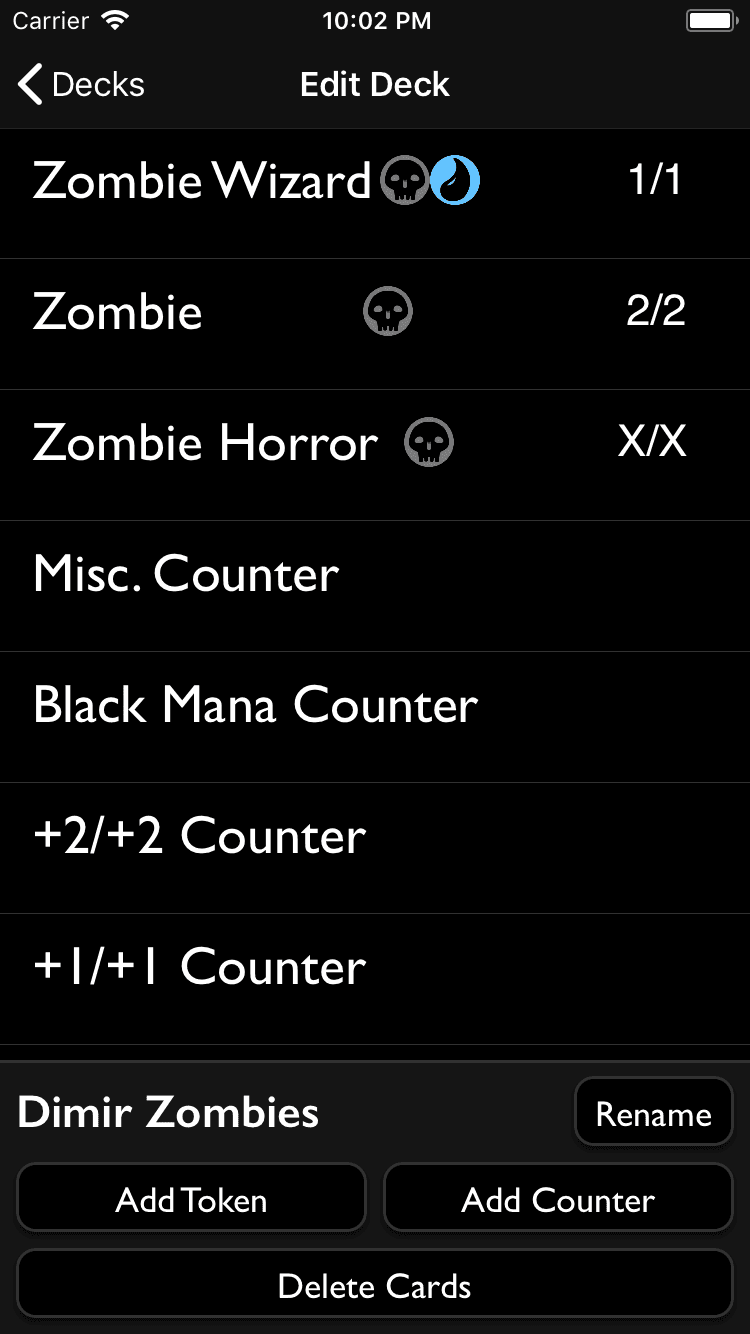Screen dimensions: 750x1334
Task: Select the +2/+2 Counter row
Action: (375, 837)
